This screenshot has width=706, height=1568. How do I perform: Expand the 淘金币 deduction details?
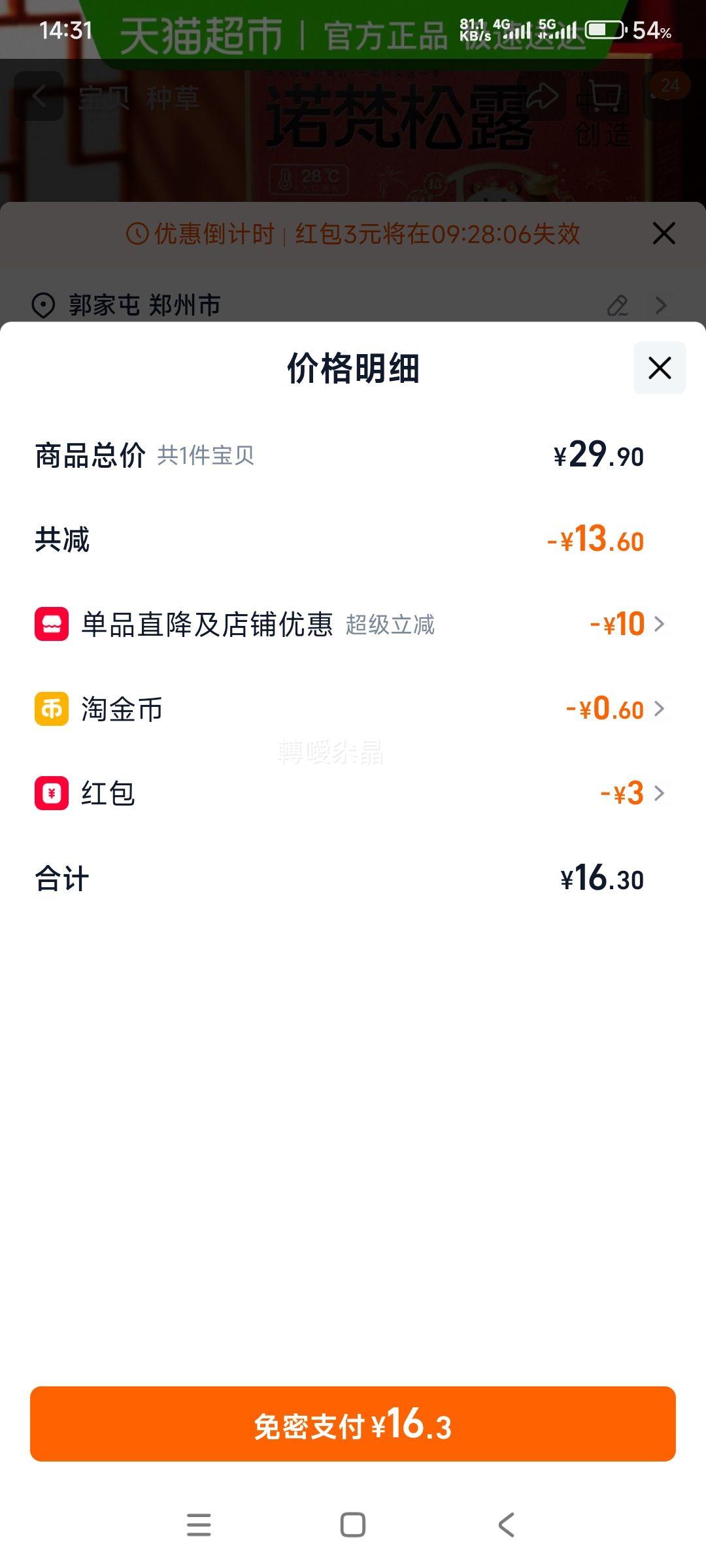click(660, 710)
